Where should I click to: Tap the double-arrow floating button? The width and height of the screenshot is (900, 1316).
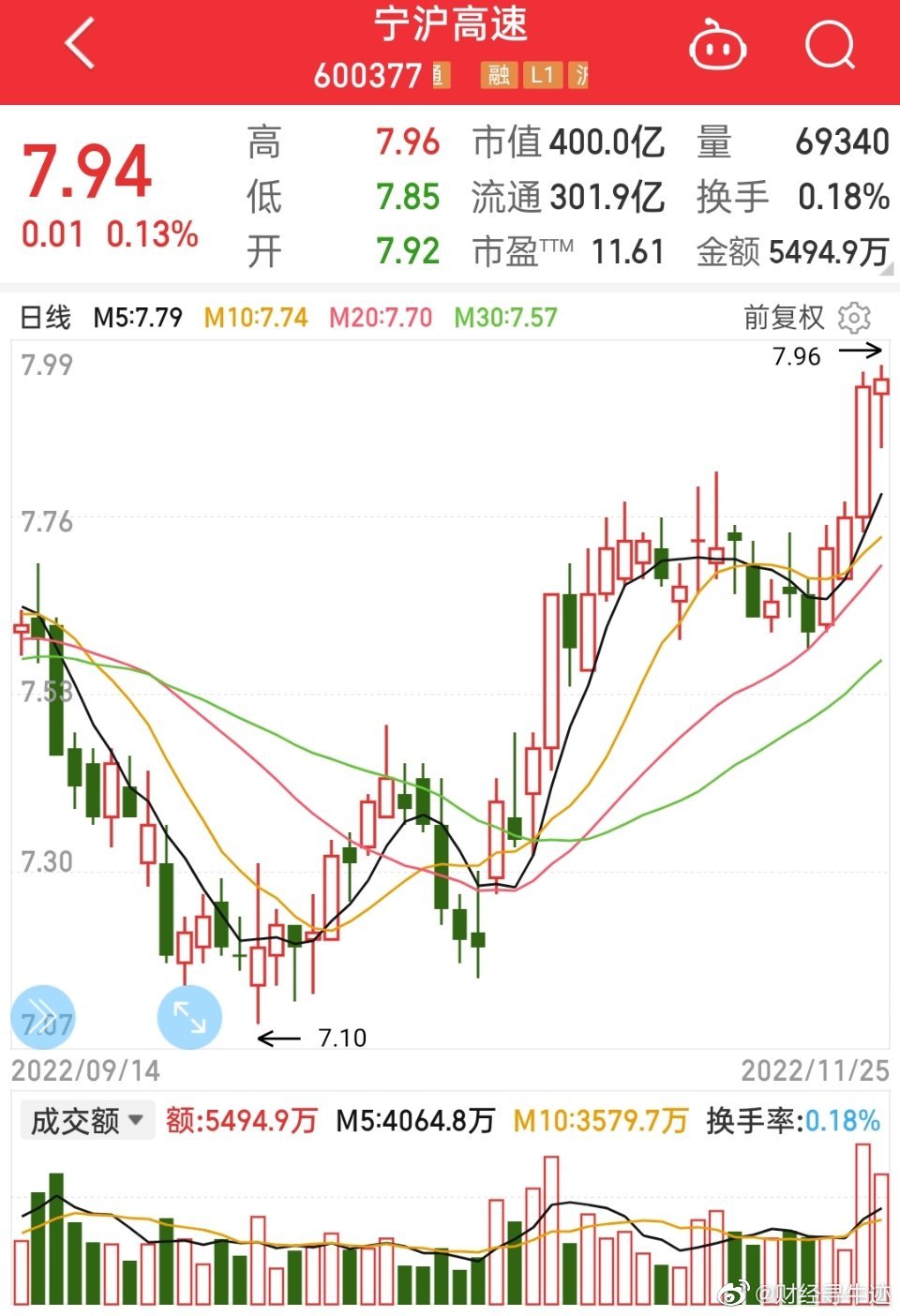point(42,1016)
